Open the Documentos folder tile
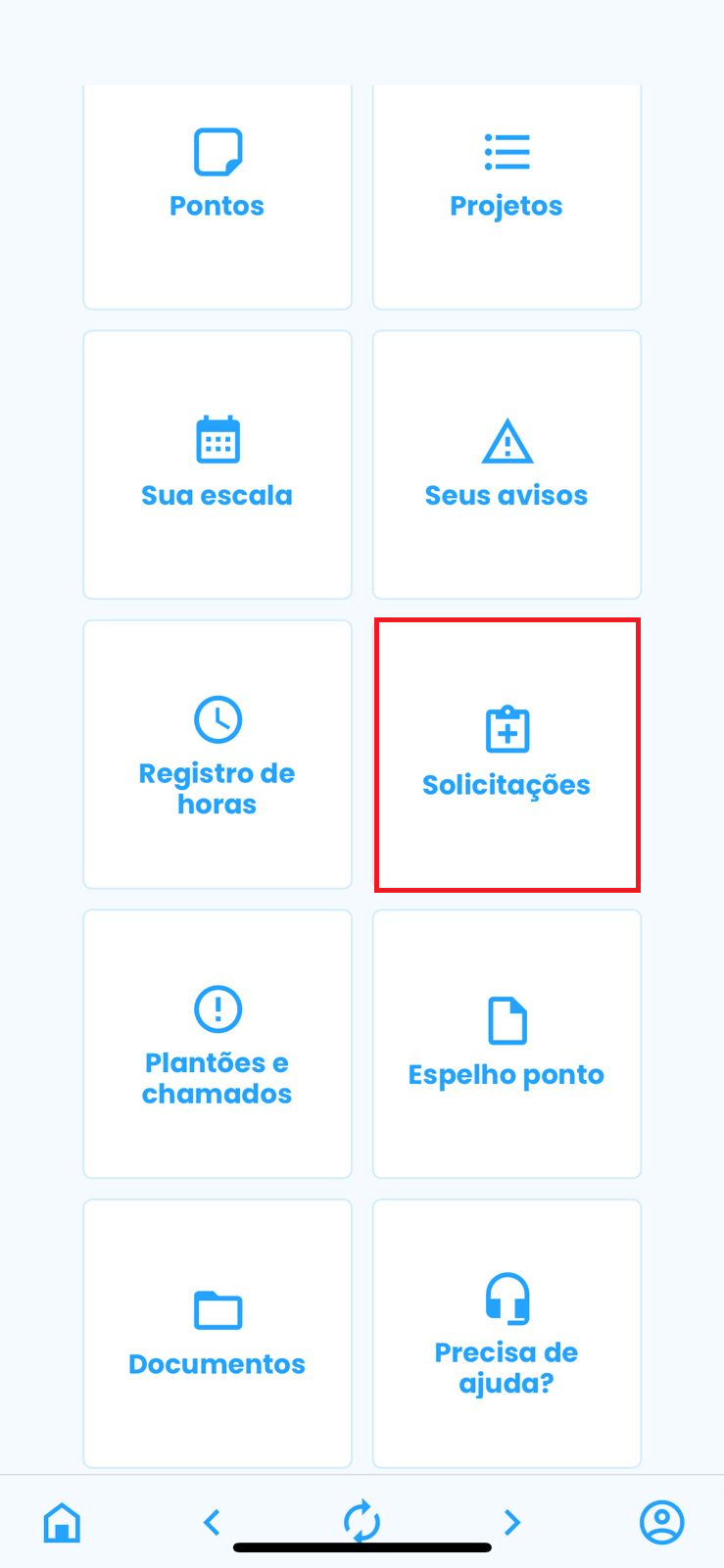This screenshot has width=724, height=1568. coord(217,1333)
